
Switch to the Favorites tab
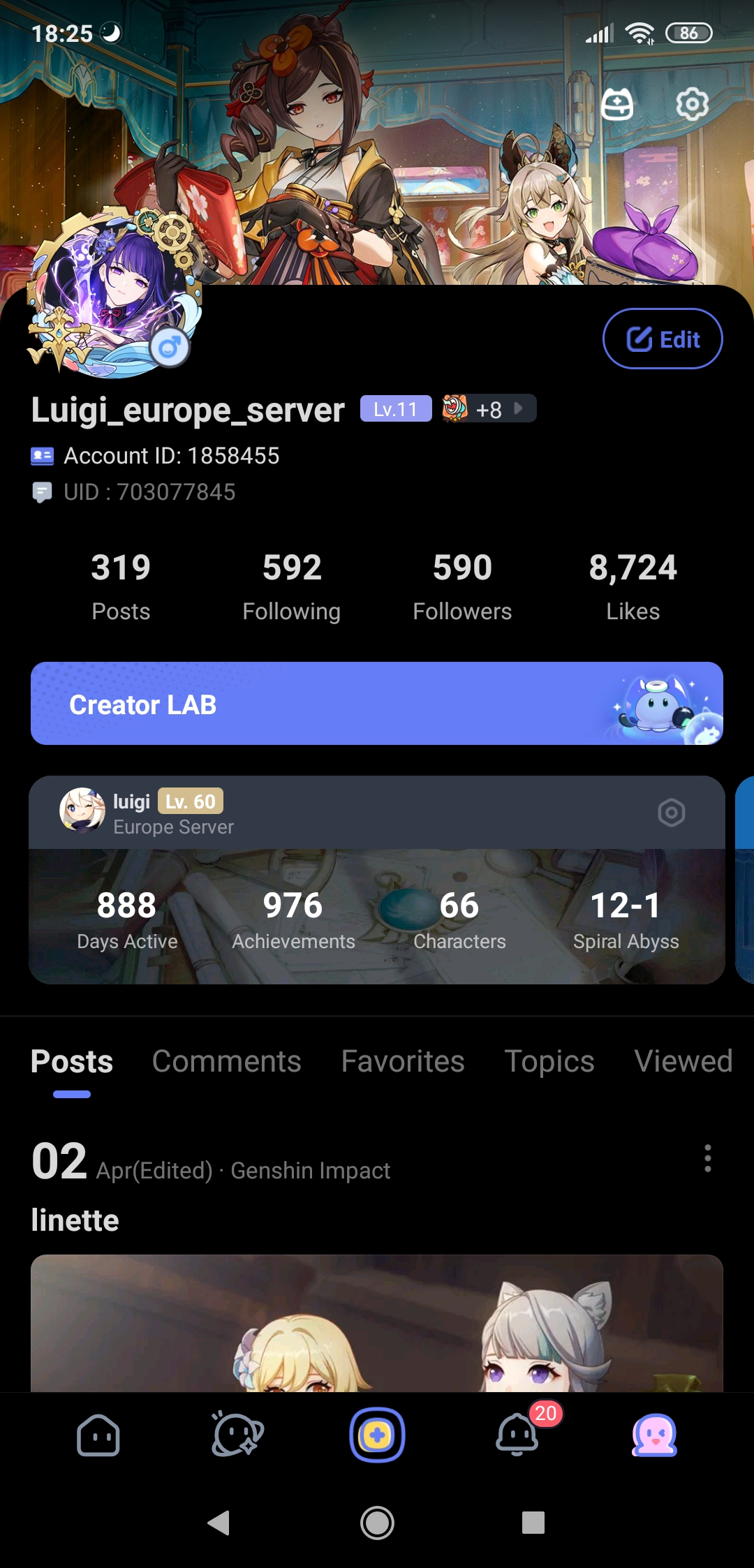point(402,1061)
